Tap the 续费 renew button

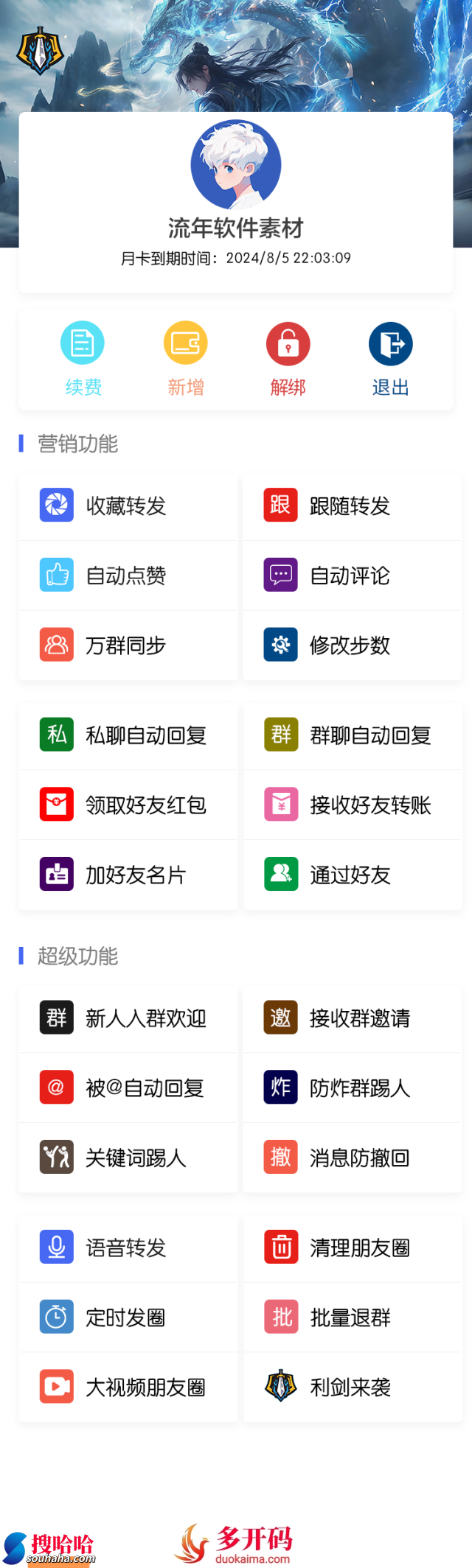pyautogui.click(x=83, y=358)
